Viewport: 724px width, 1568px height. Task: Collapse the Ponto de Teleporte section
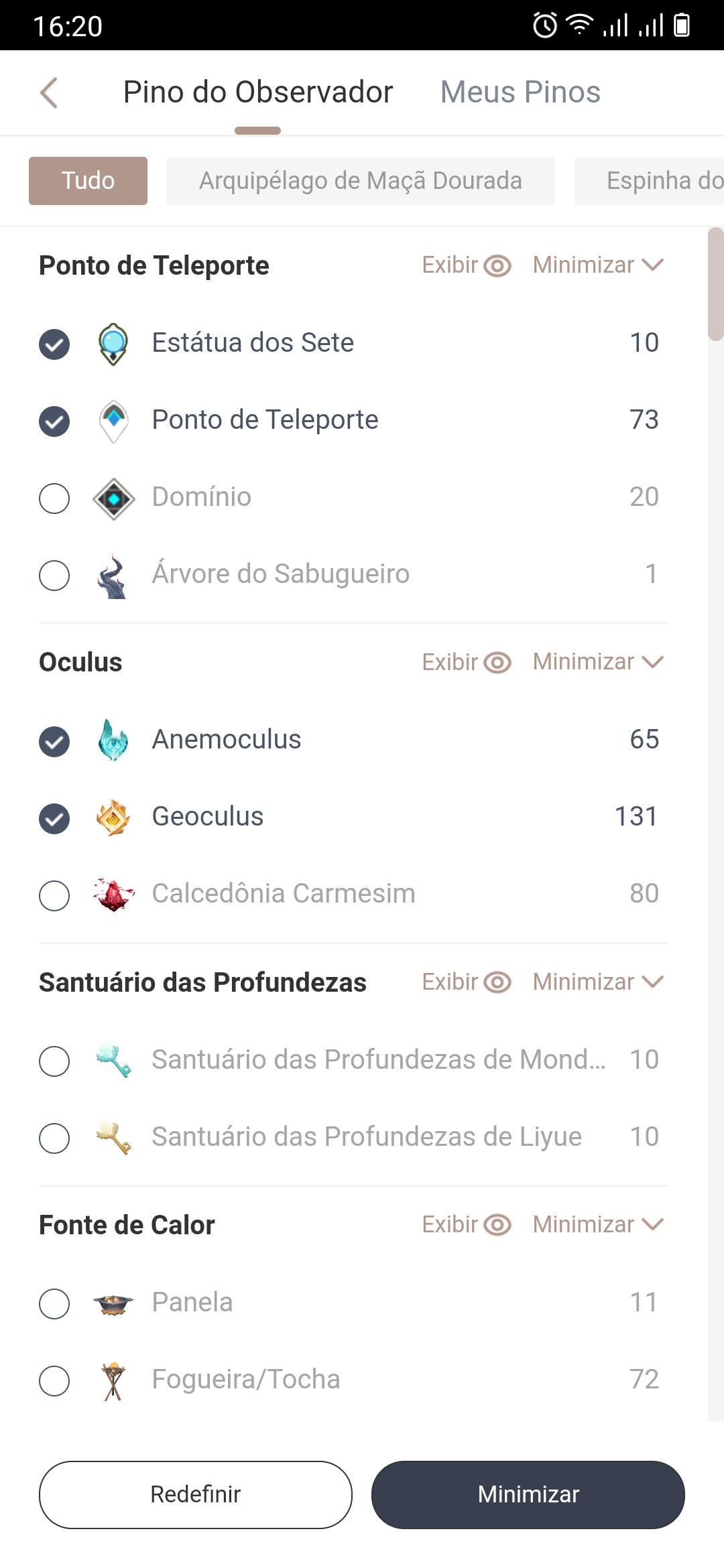click(x=598, y=265)
